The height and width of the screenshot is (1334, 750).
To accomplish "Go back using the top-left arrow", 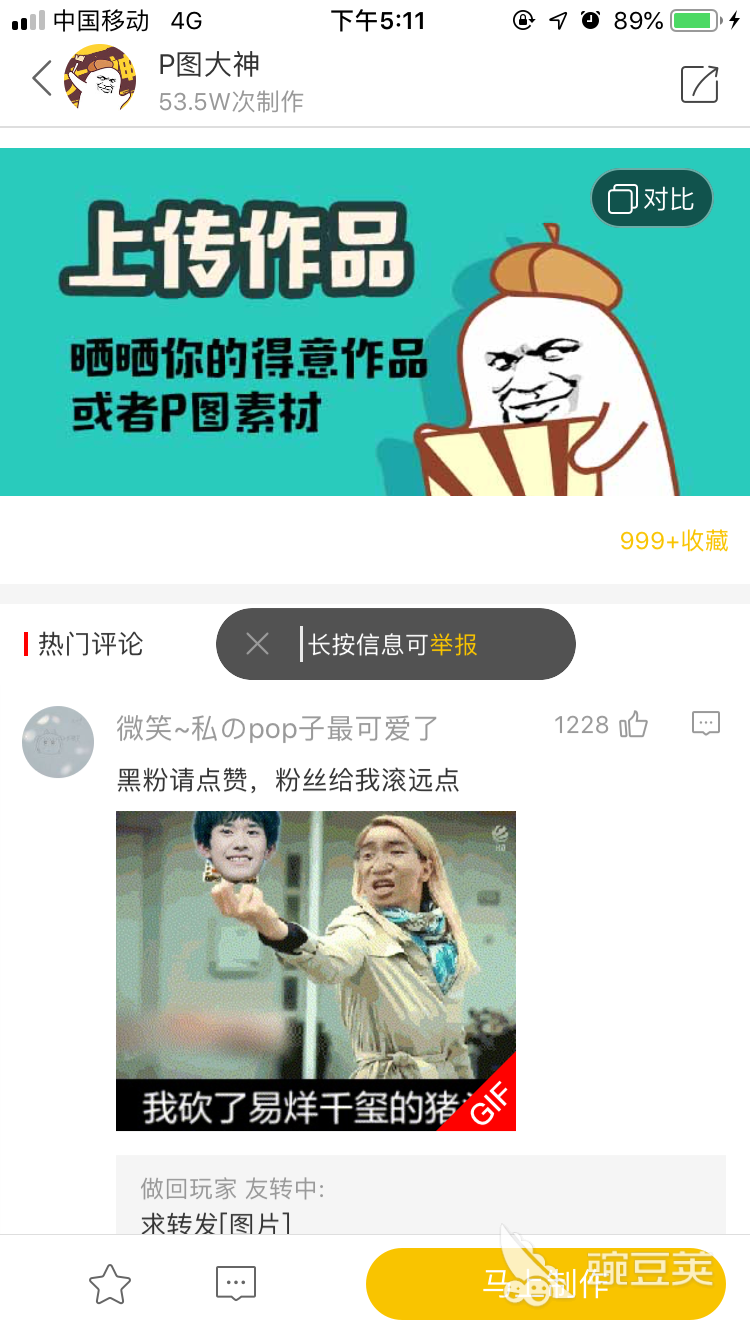I will pyautogui.click(x=42, y=78).
